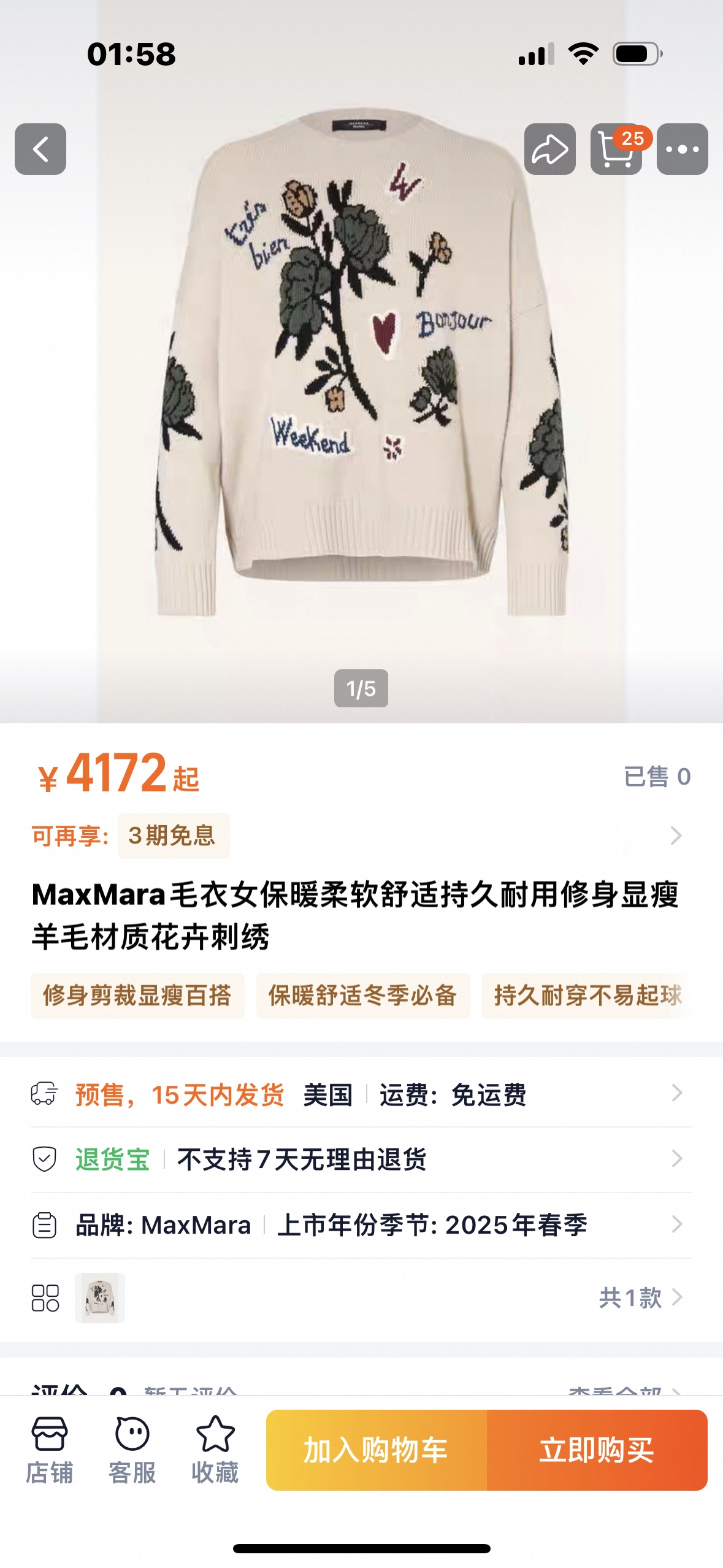Visit the 店铺 store page
This screenshot has height=1568, width=723.
pos(49,1450)
